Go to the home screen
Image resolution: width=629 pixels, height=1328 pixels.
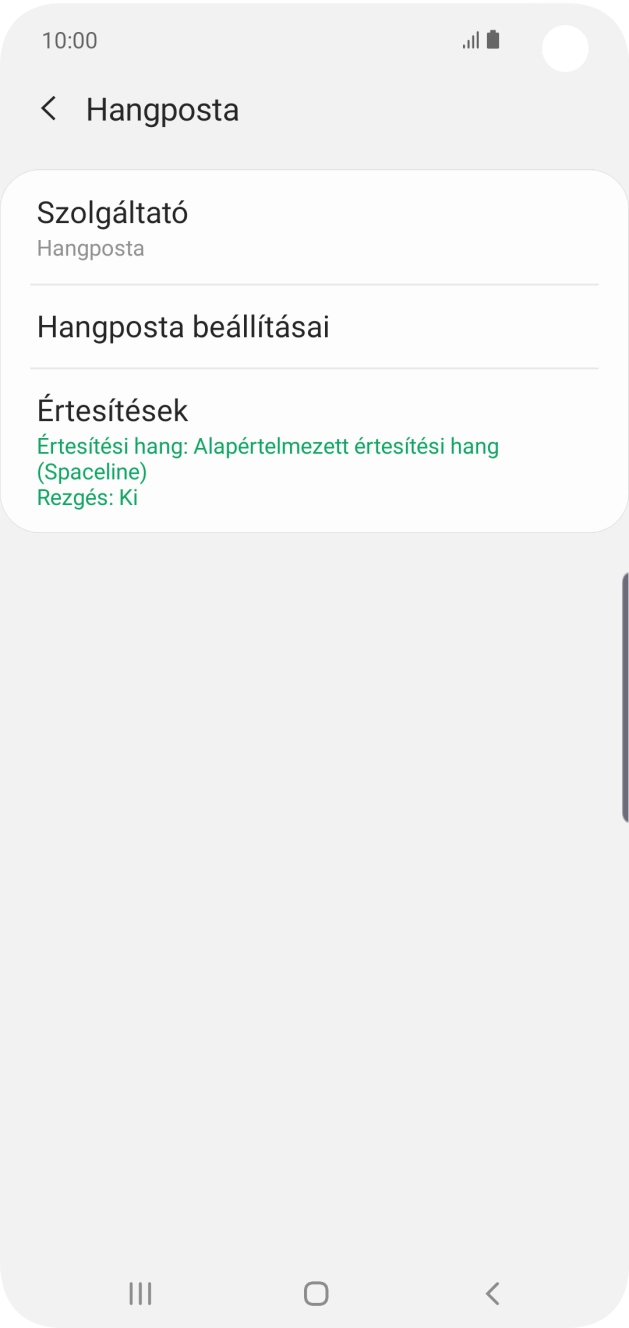[x=316, y=1293]
